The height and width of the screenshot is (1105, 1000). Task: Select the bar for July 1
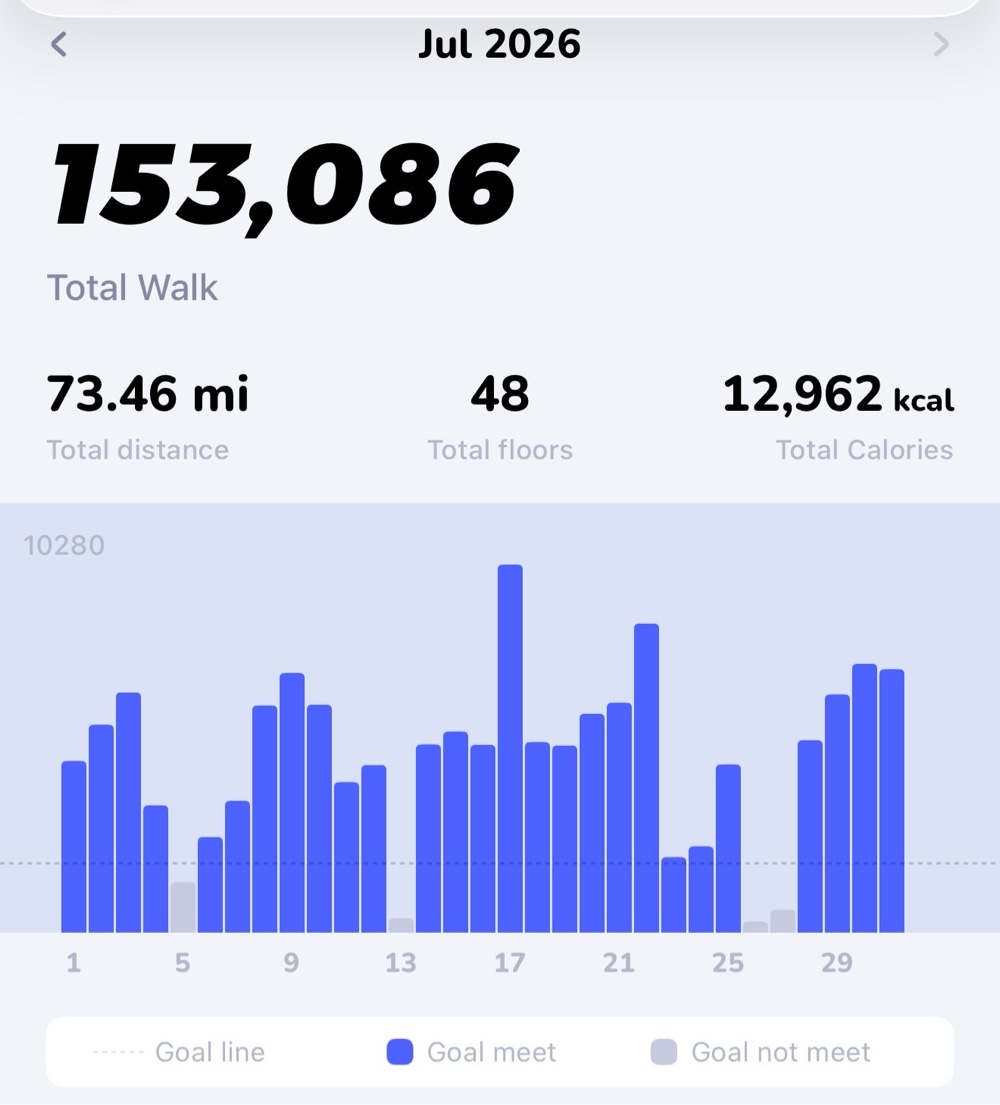(74, 846)
